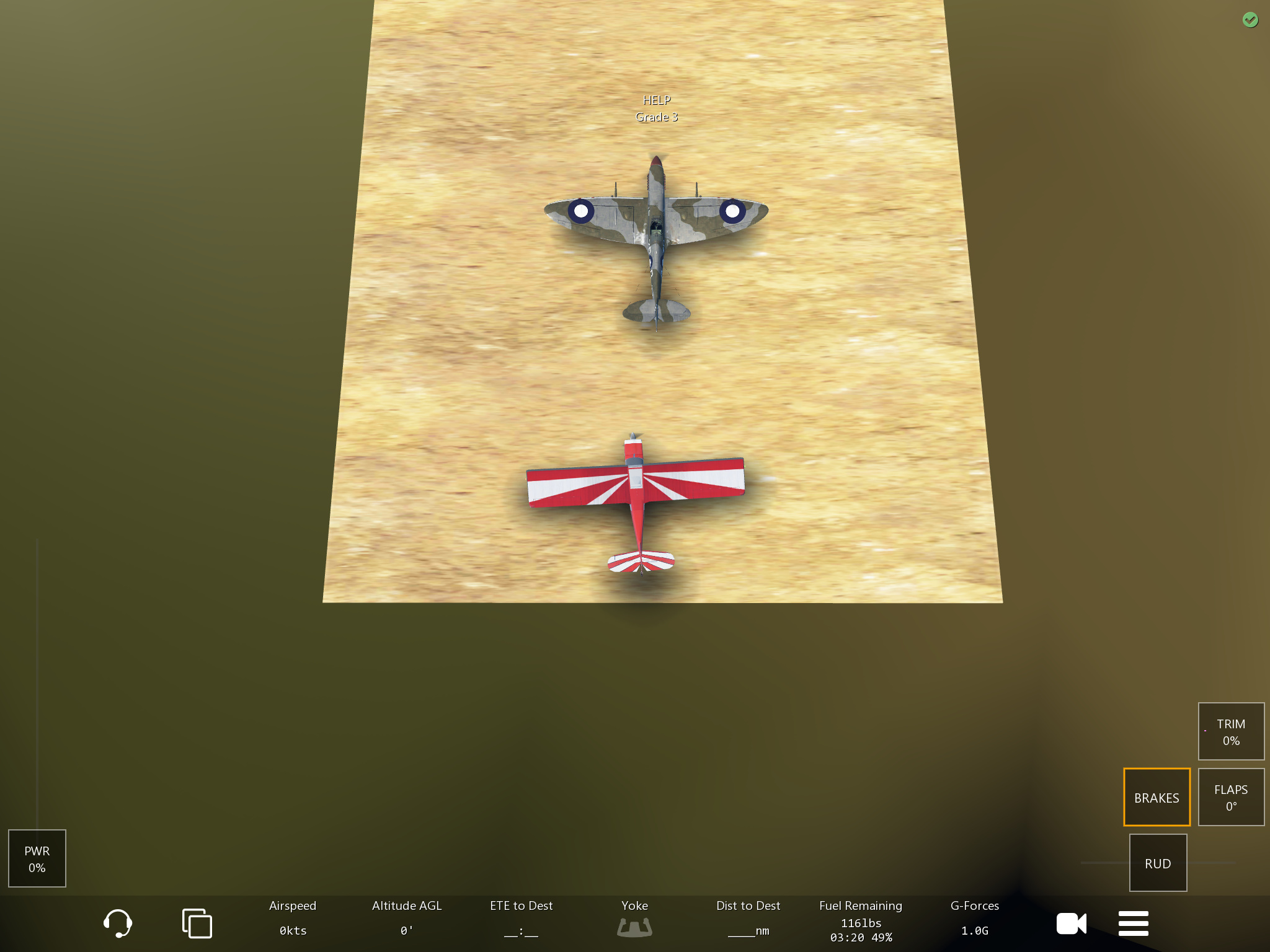Screen dimensions: 1270x952
Task: Open the windows/pages icon
Action: point(197,923)
